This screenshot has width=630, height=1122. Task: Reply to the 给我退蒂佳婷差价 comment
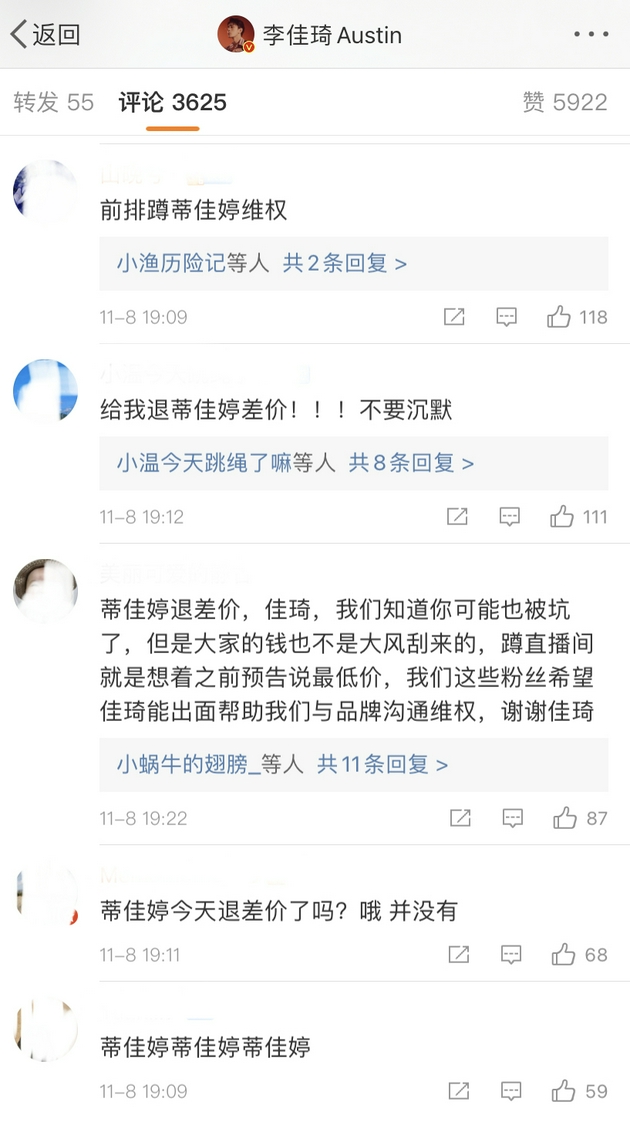[510, 517]
